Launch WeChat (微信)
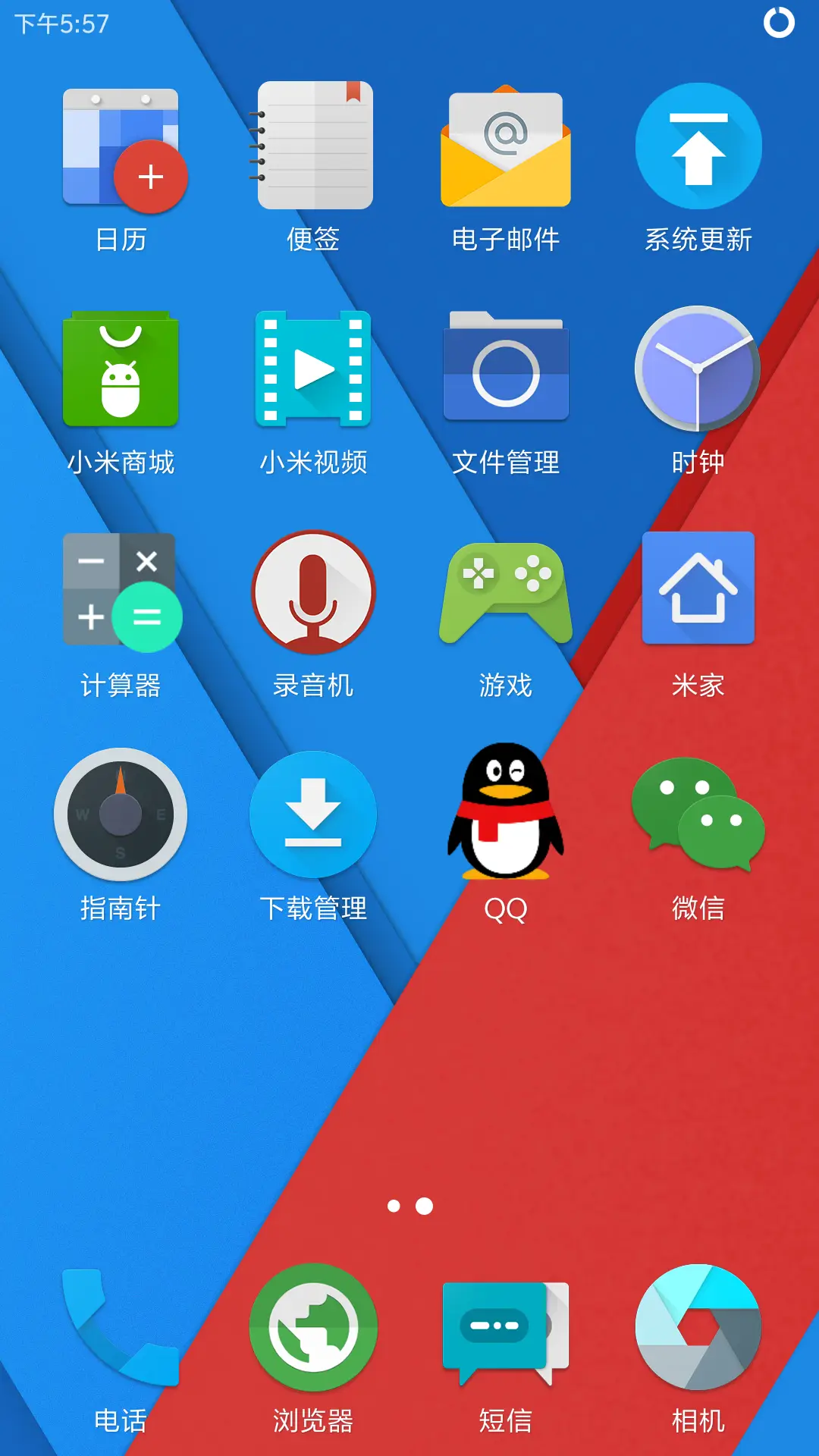Viewport: 819px width, 1456px height. (x=698, y=813)
